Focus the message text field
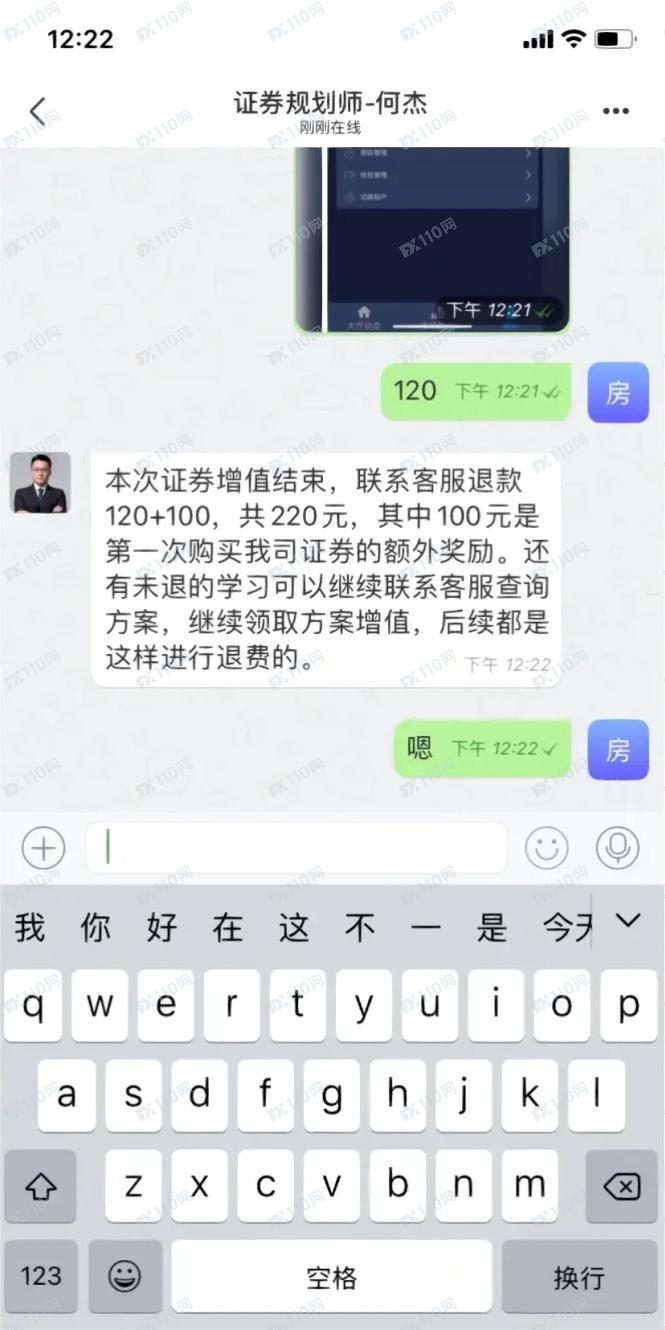Image resolution: width=665 pixels, height=1330 pixels. (296, 848)
